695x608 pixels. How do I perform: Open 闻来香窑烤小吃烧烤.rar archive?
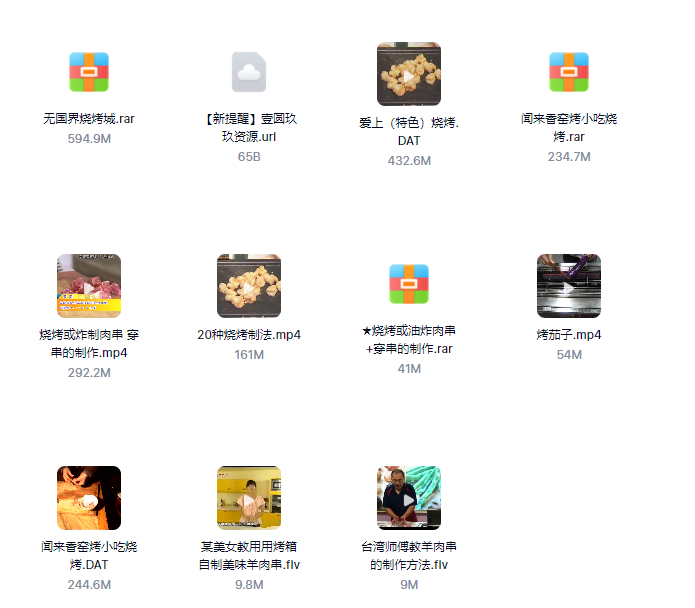(x=569, y=72)
